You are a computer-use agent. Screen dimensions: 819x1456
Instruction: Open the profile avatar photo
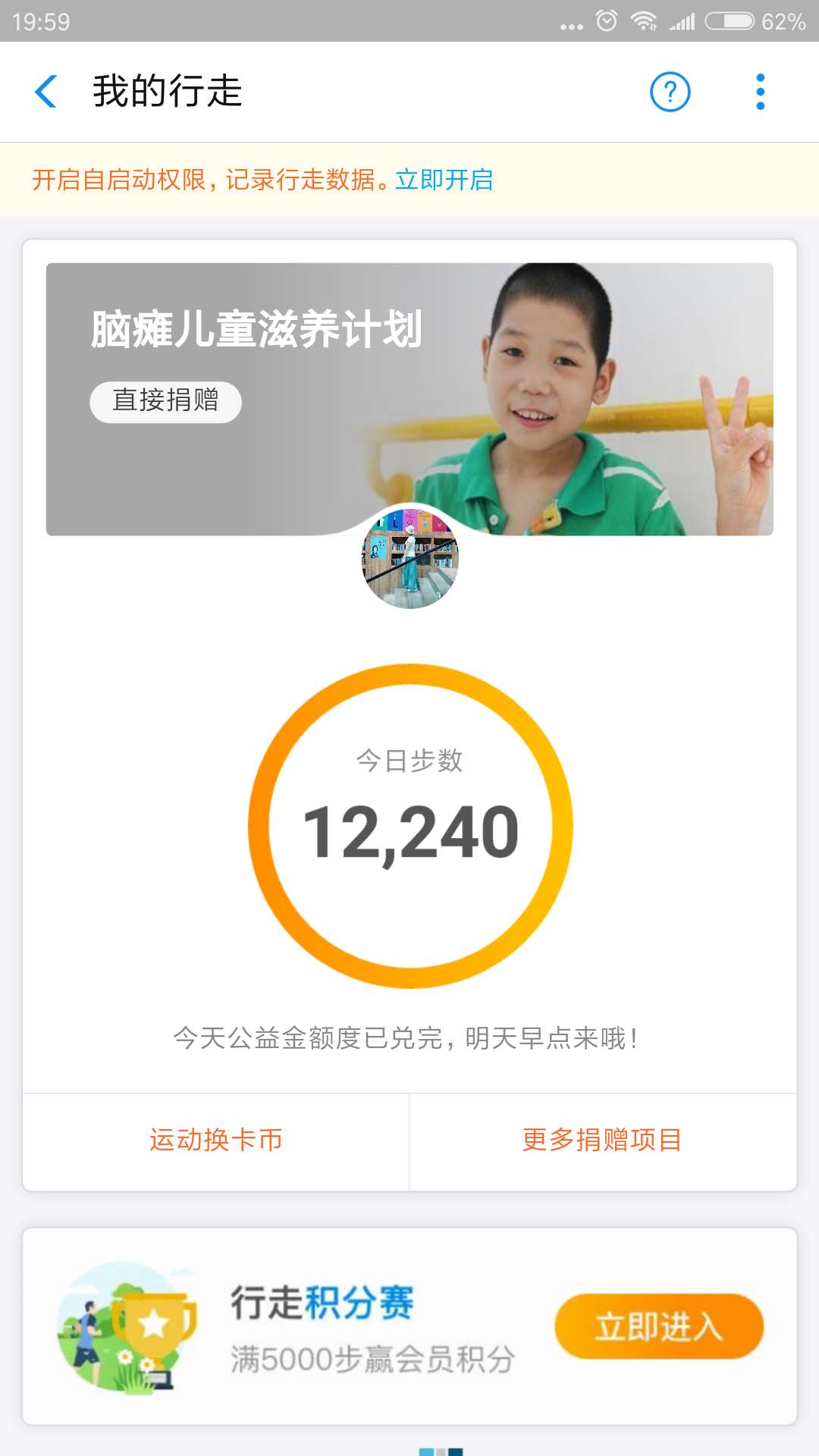tap(410, 560)
